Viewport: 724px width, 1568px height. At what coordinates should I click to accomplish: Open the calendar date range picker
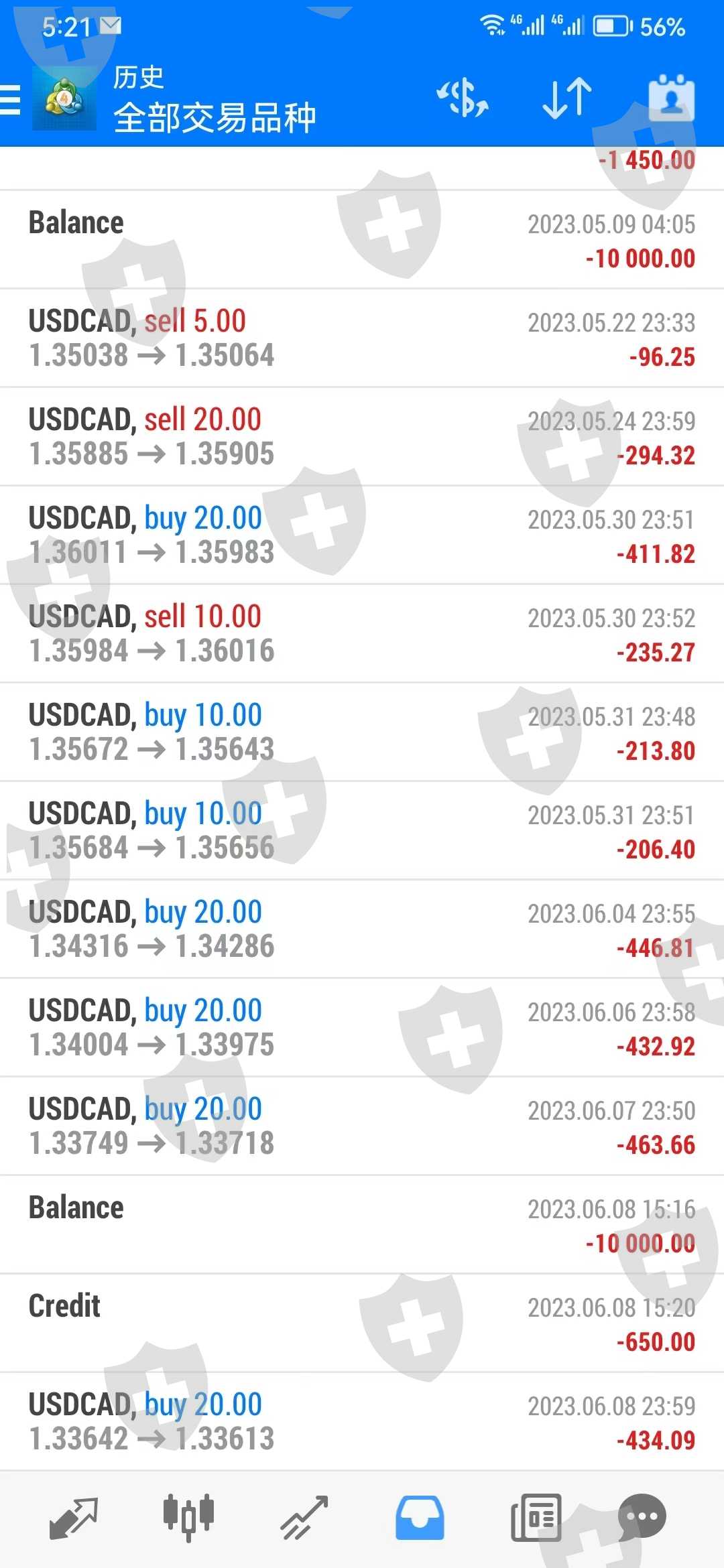point(671,99)
